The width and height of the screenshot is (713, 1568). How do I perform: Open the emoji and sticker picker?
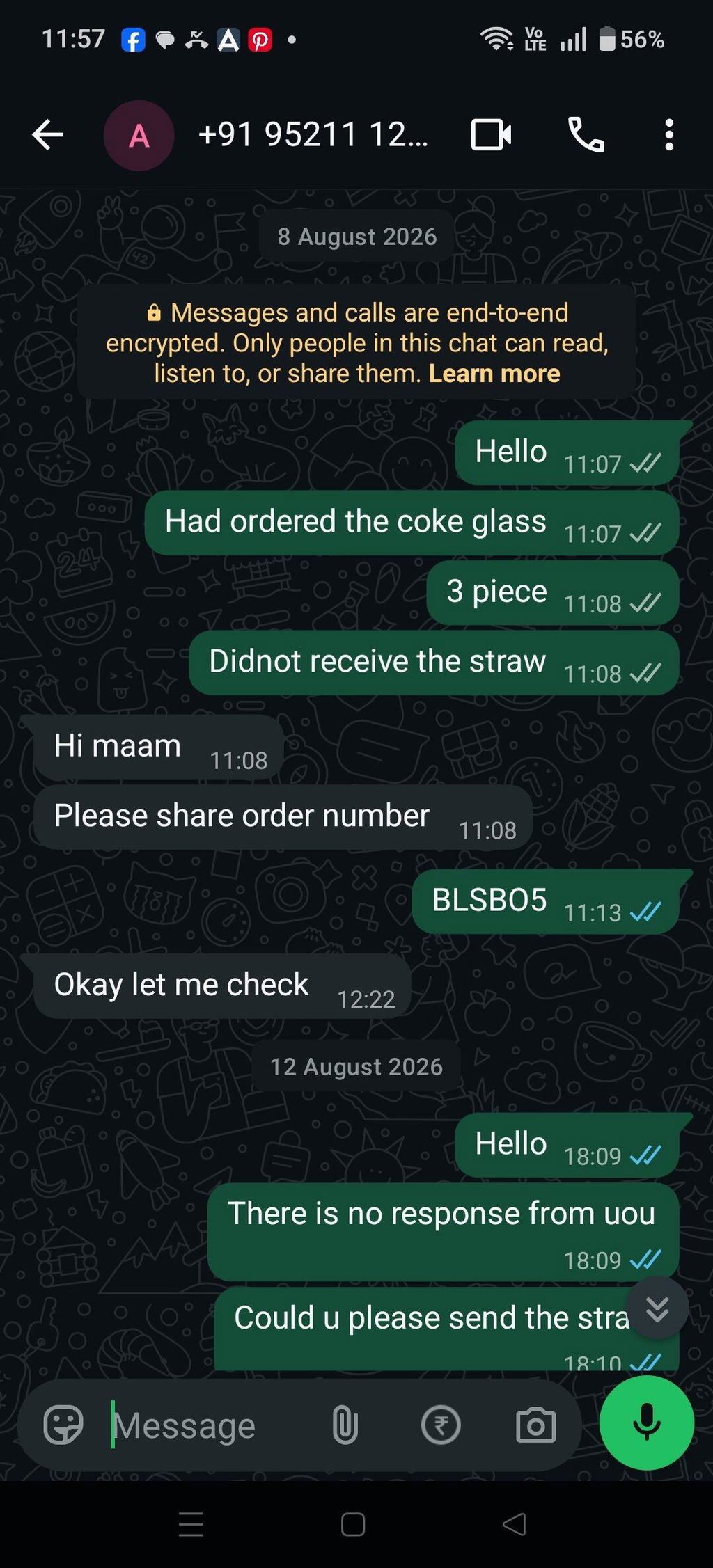pyautogui.click(x=63, y=1425)
